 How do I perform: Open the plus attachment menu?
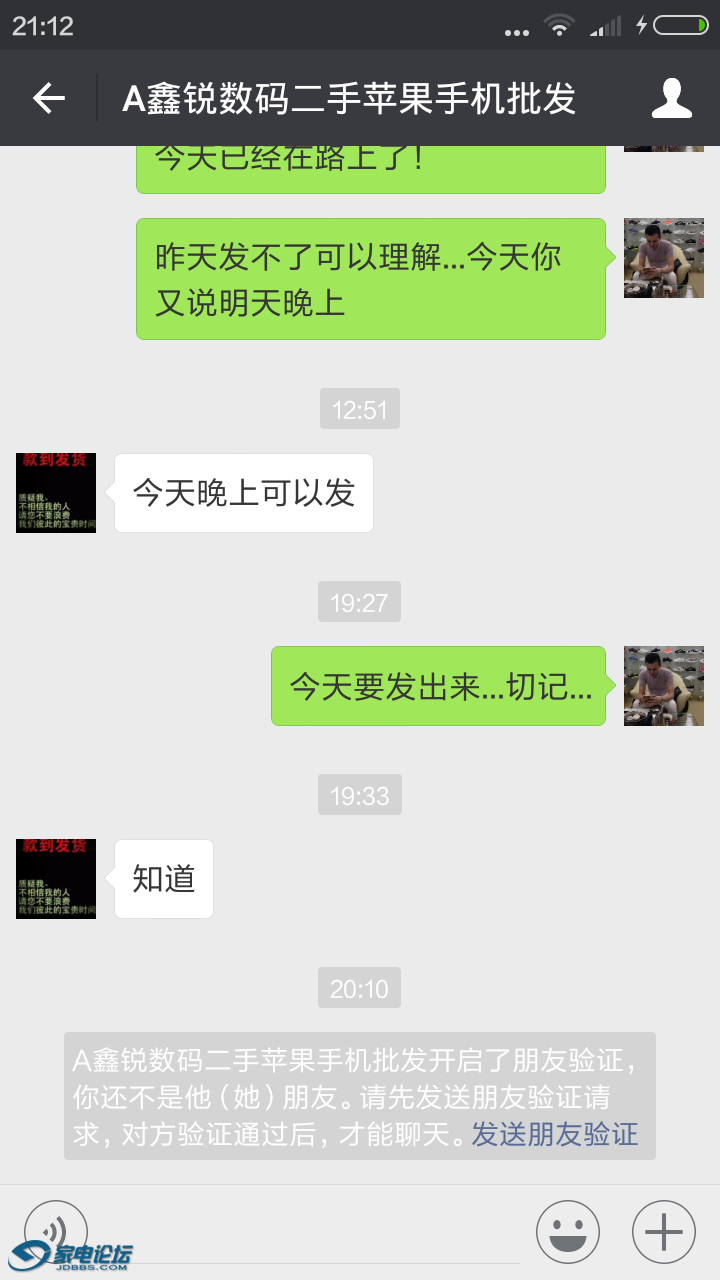[664, 1232]
